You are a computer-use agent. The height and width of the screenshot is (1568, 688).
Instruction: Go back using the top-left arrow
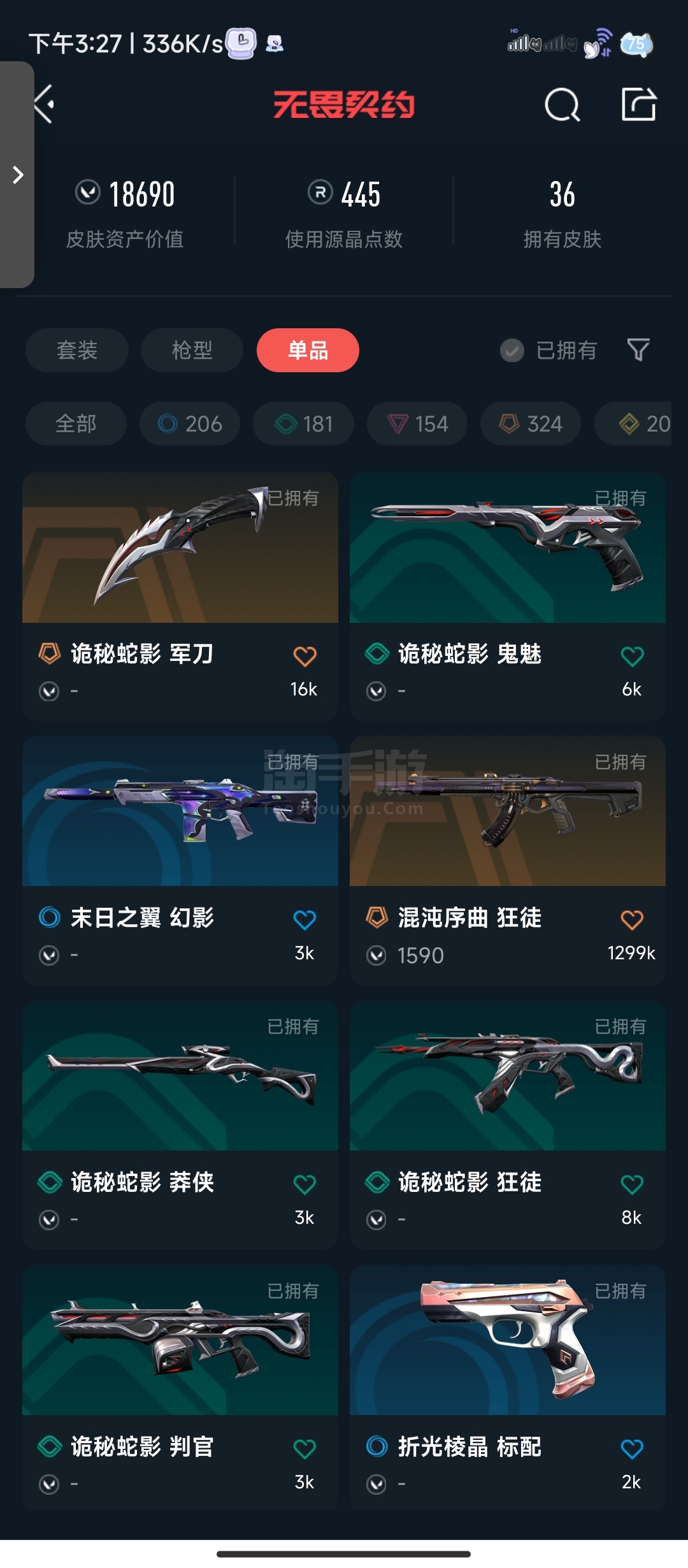[x=43, y=105]
